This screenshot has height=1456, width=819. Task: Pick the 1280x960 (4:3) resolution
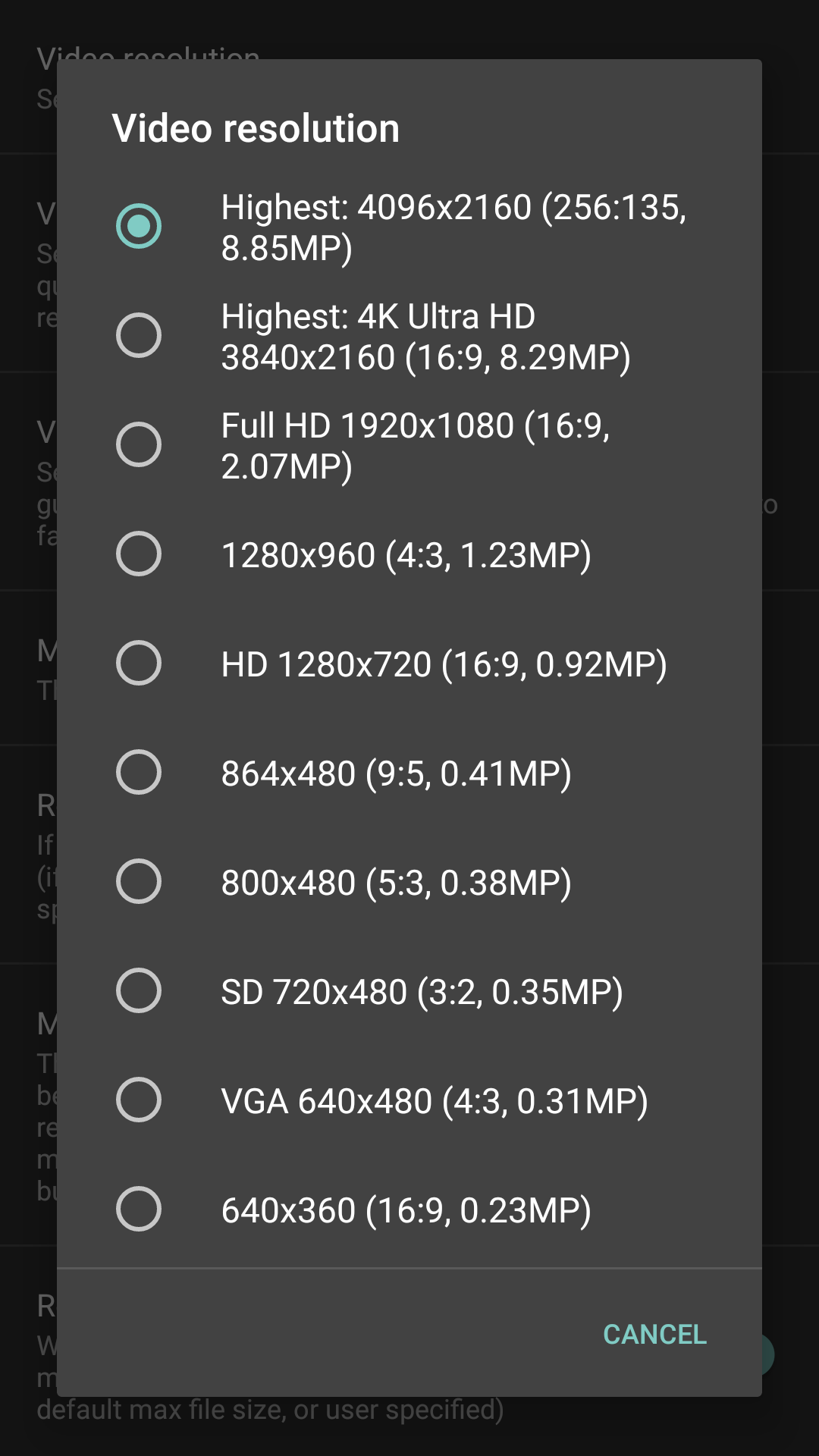[409, 554]
